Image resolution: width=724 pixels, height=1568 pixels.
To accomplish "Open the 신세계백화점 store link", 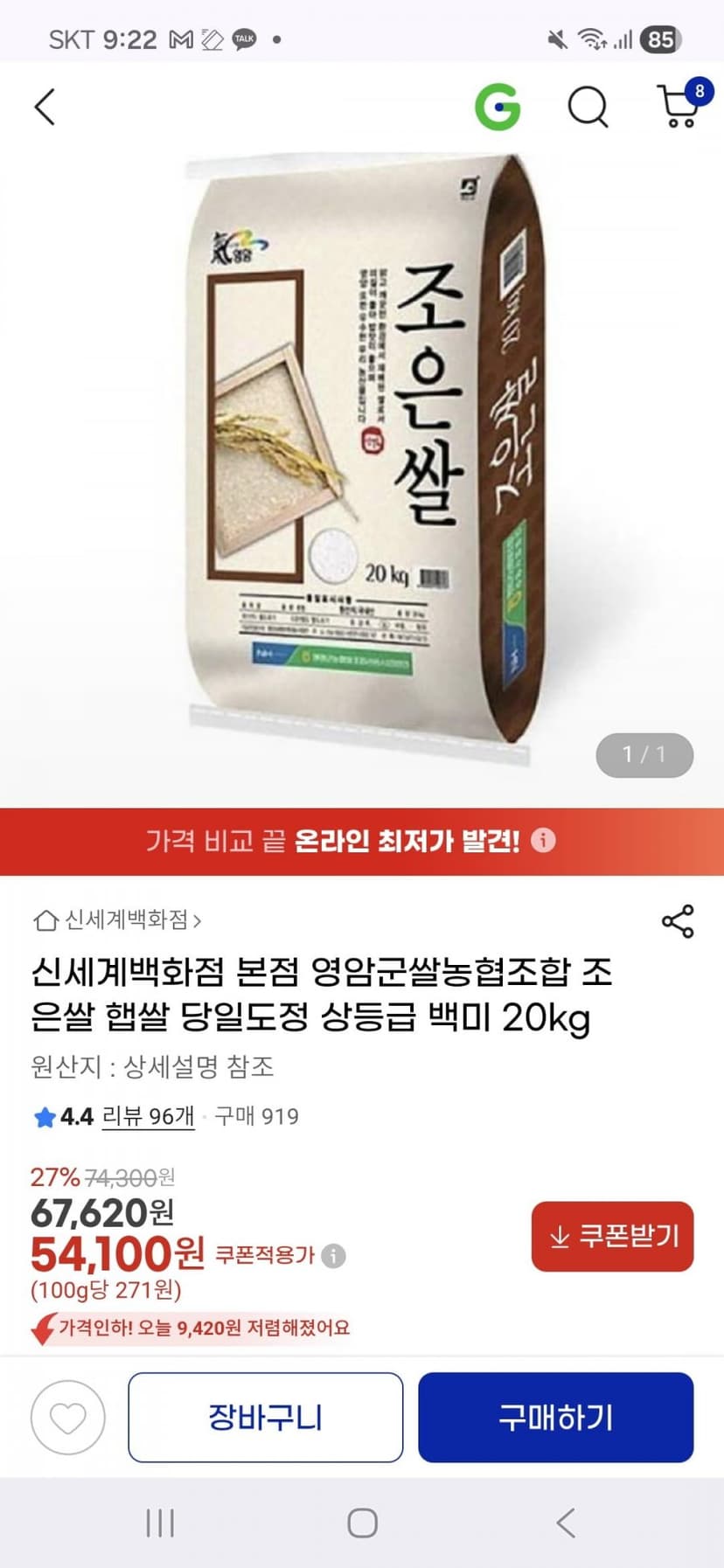I will point(117,919).
